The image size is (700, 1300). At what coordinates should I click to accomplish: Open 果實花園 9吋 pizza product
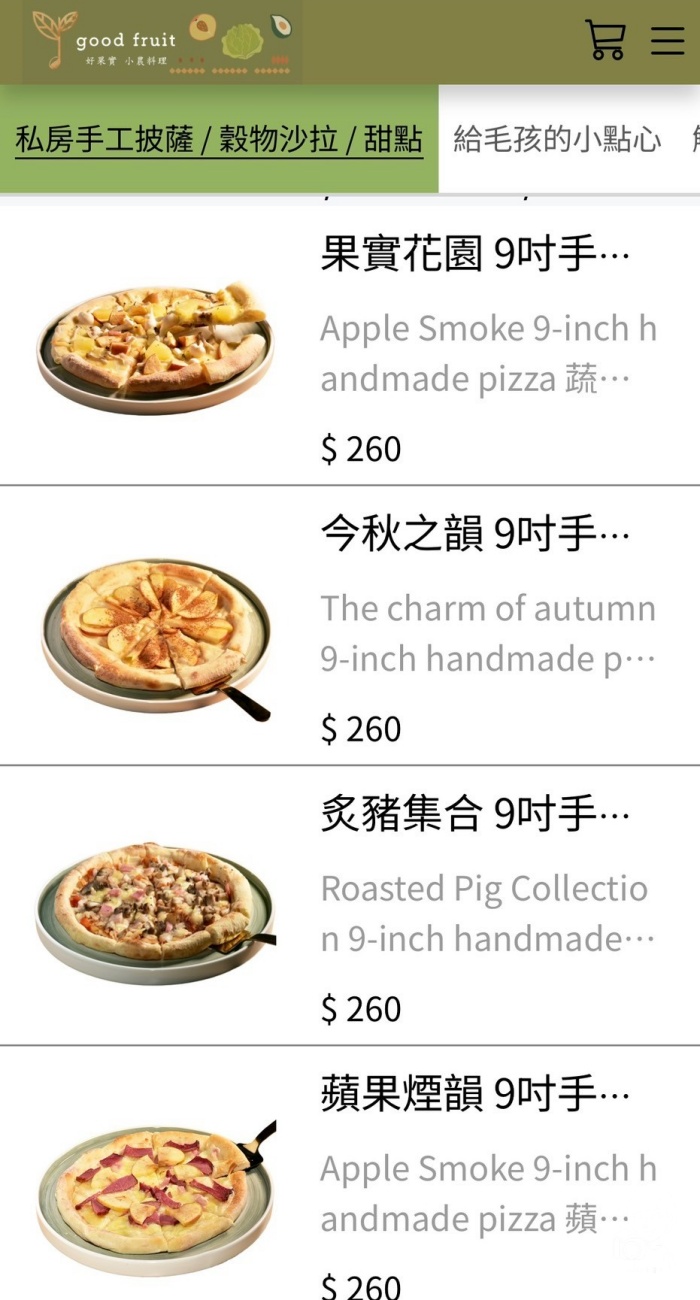[475, 257]
